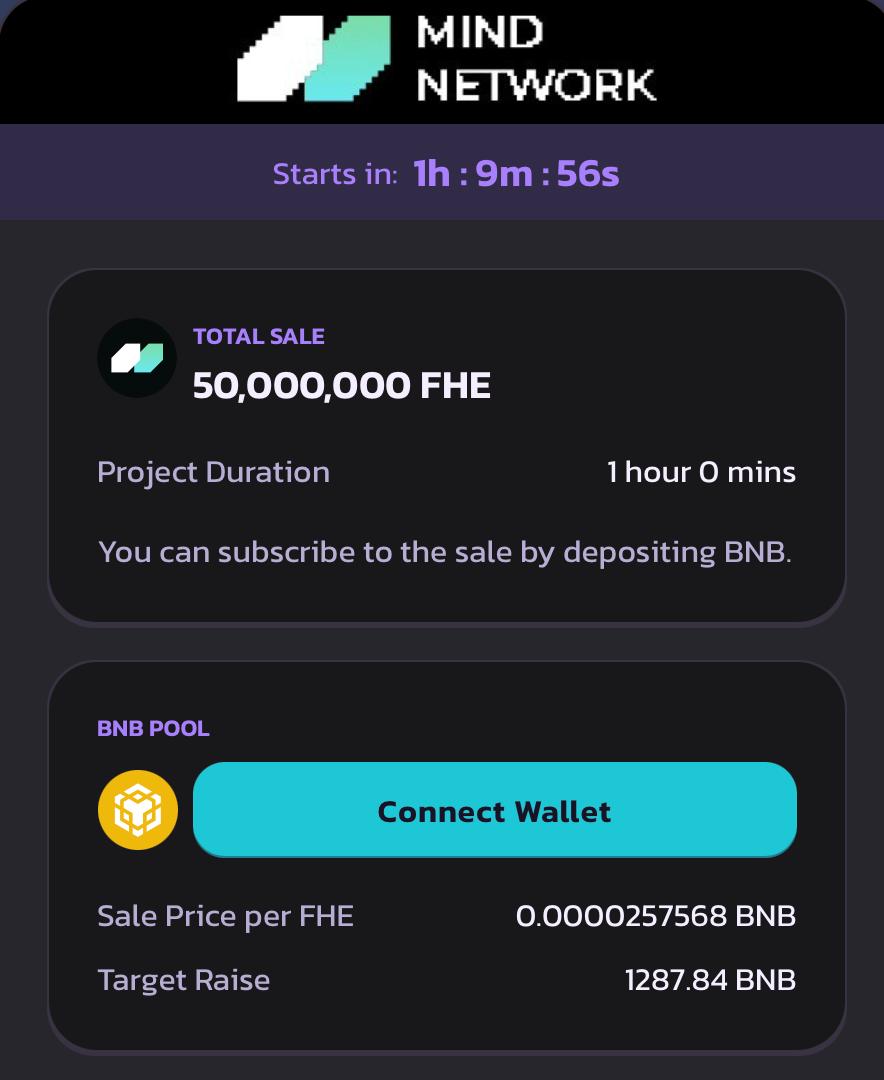The height and width of the screenshot is (1080, 884).
Task: Tap the Connect Wallet button
Action: point(494,810)
